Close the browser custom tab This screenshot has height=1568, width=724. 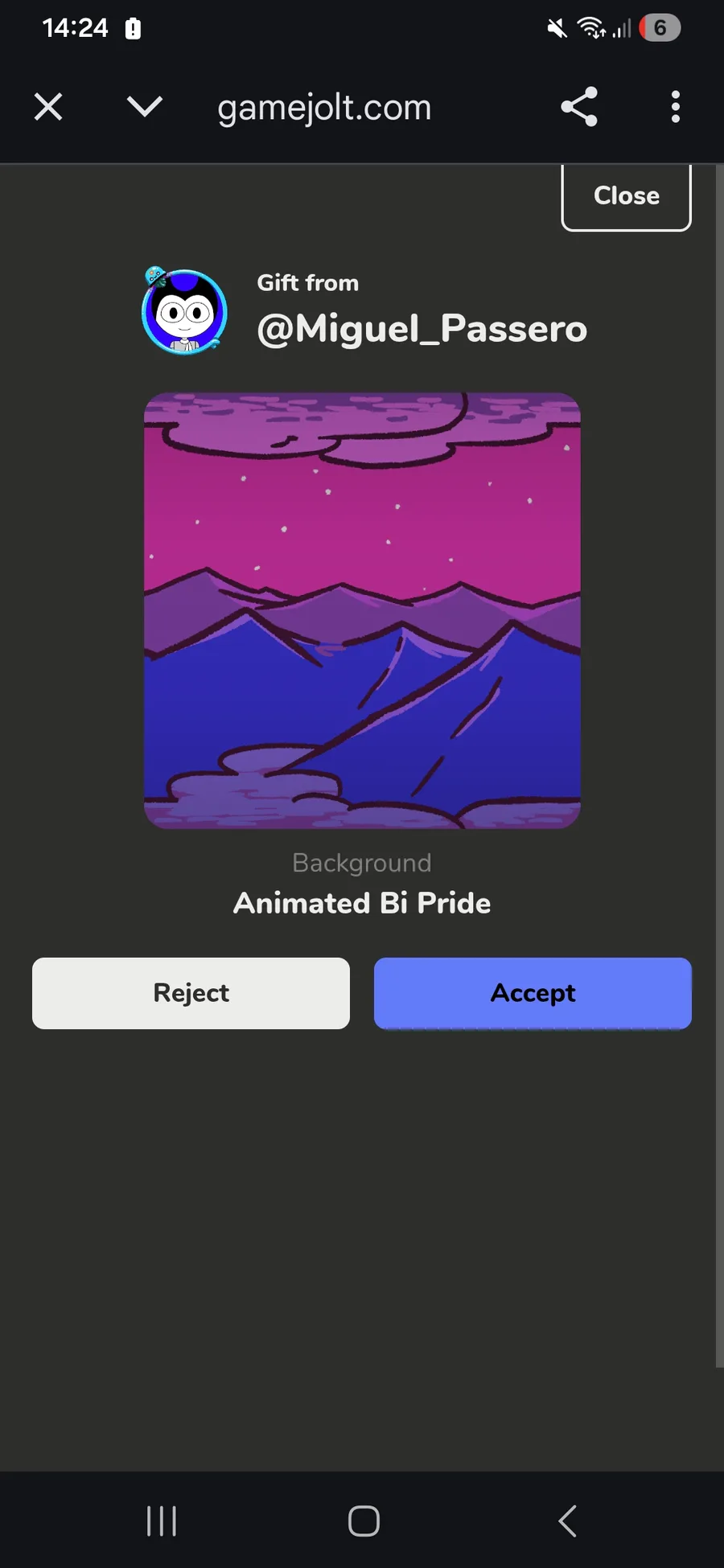(x=48, y=107)
